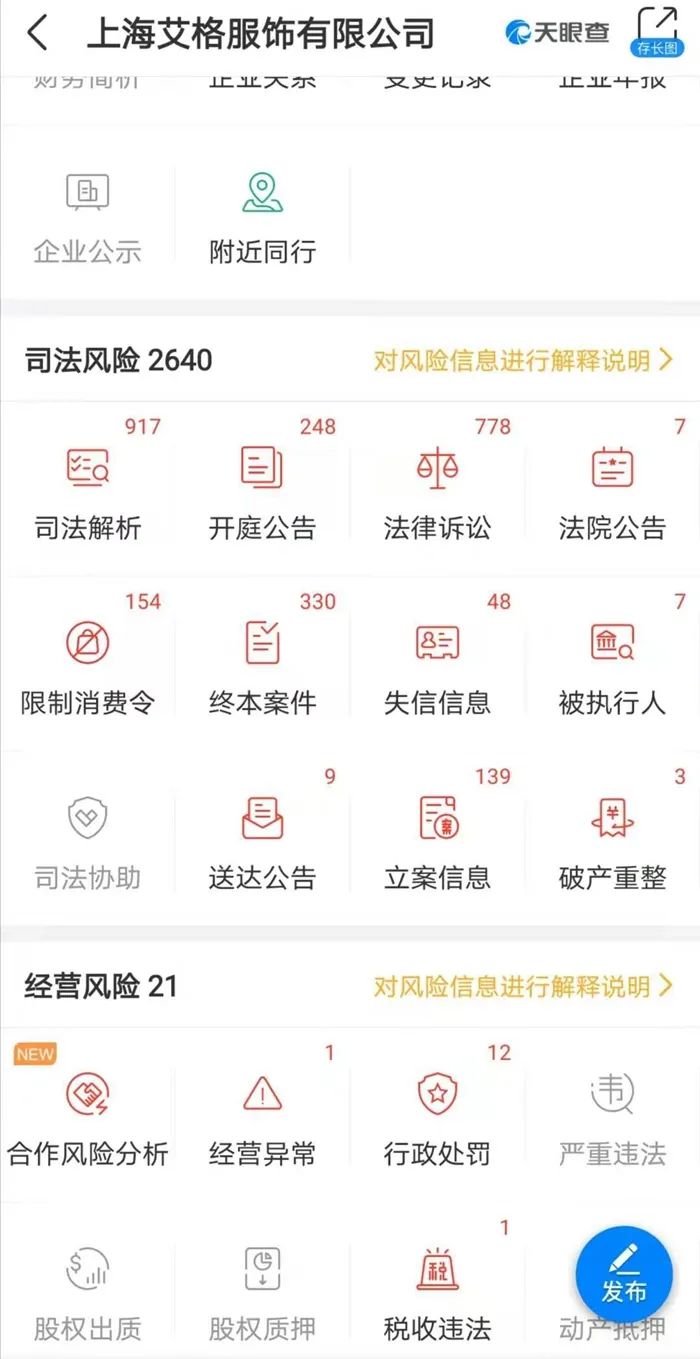The image size is (700, 1359).
Task: View 行政处罚 administrative penalties
Action: (437, 1116)
